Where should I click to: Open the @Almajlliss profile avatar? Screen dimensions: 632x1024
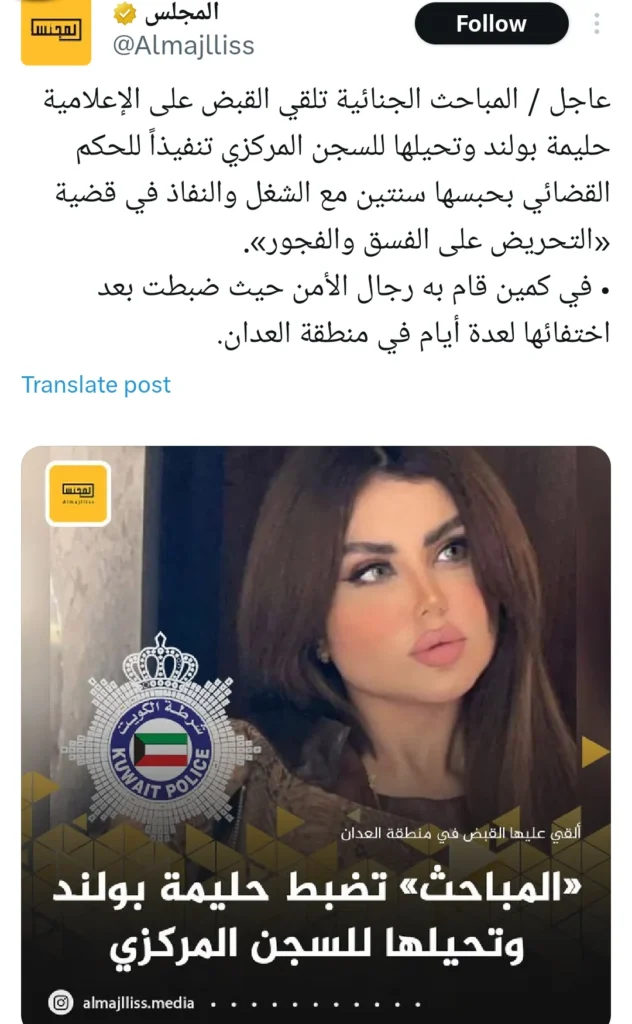point(57,31)
